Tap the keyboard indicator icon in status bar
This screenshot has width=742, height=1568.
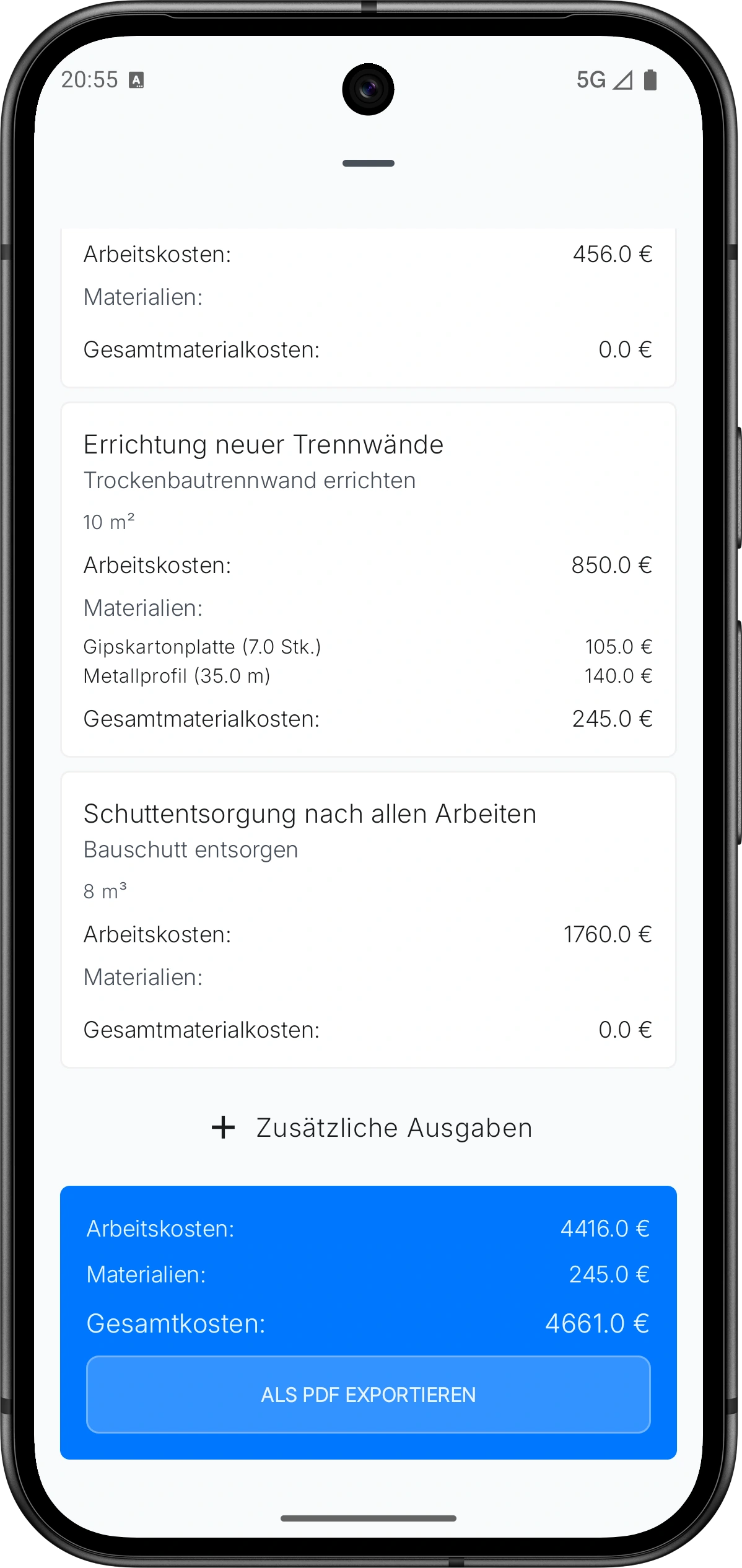[137, 79]
